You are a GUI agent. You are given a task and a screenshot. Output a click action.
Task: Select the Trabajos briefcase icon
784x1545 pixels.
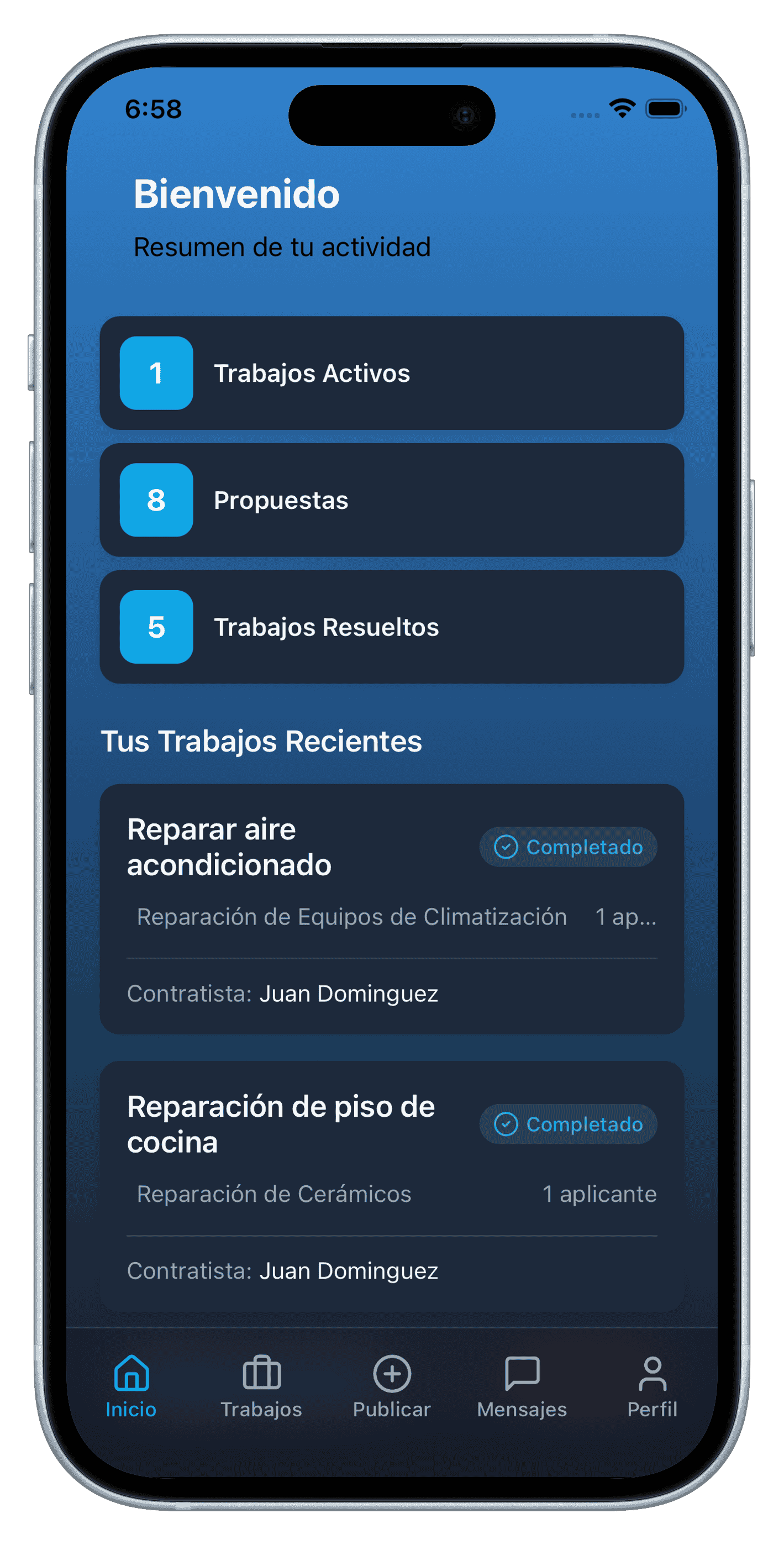(x=262, y=1374)
